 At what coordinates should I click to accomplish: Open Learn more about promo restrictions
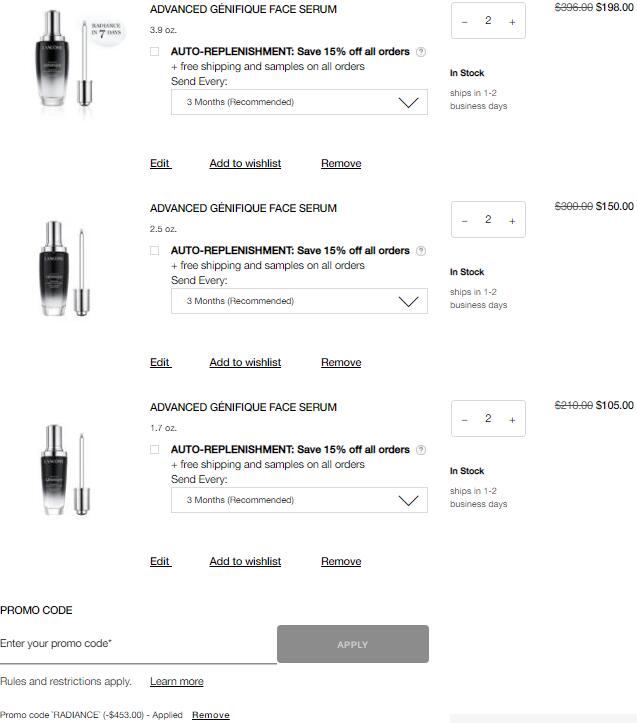(176, 681)
